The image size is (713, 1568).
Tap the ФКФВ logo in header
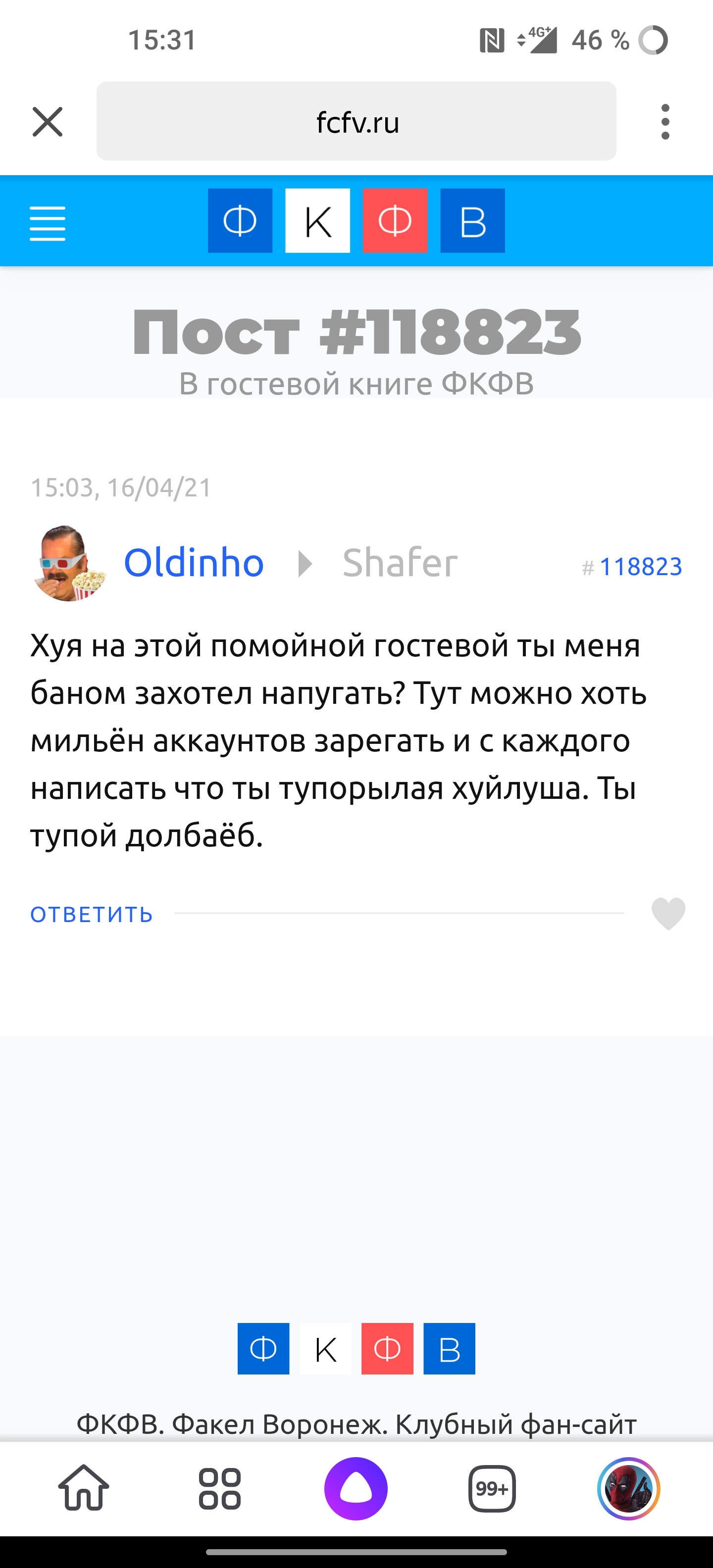(356, 221)
